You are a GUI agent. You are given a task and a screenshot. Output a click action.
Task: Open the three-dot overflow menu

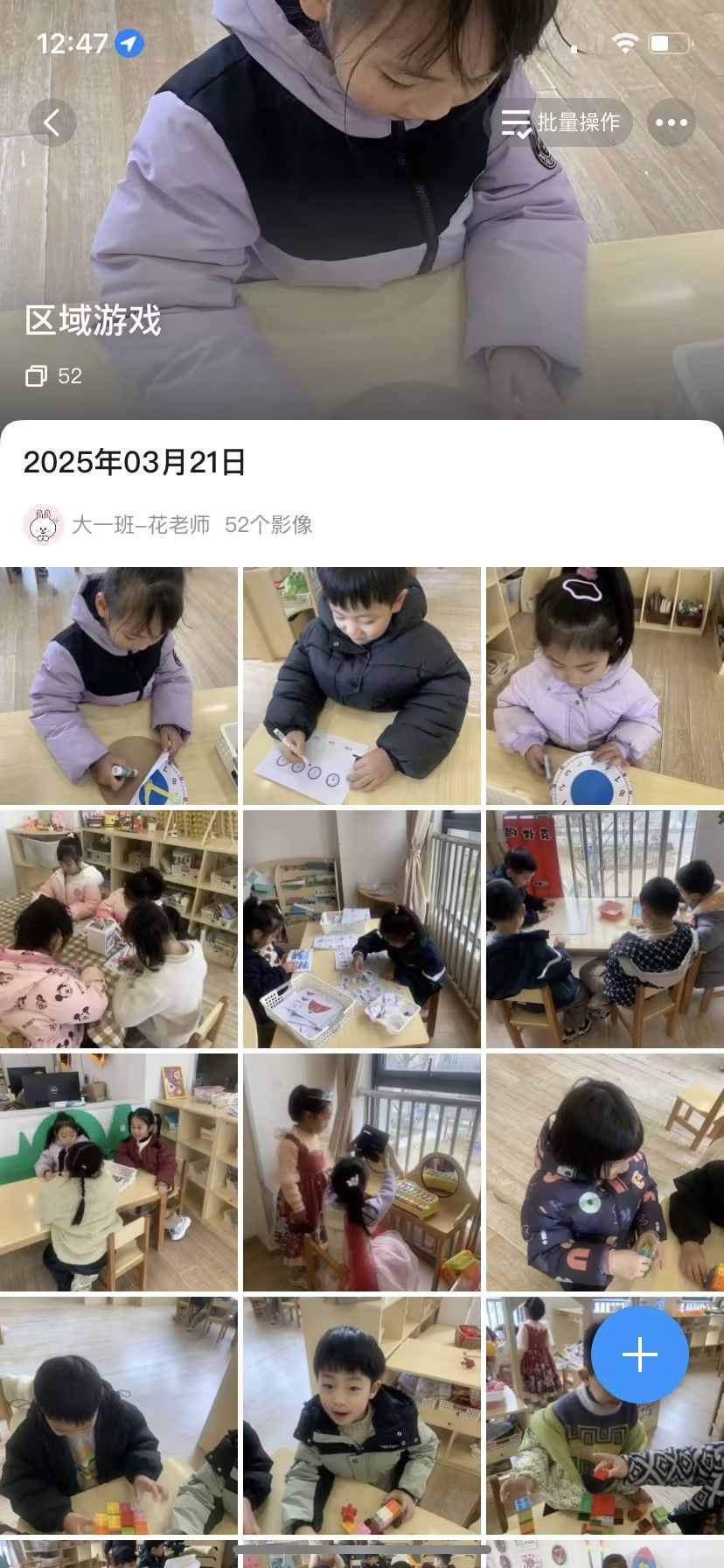coord(671,122)
